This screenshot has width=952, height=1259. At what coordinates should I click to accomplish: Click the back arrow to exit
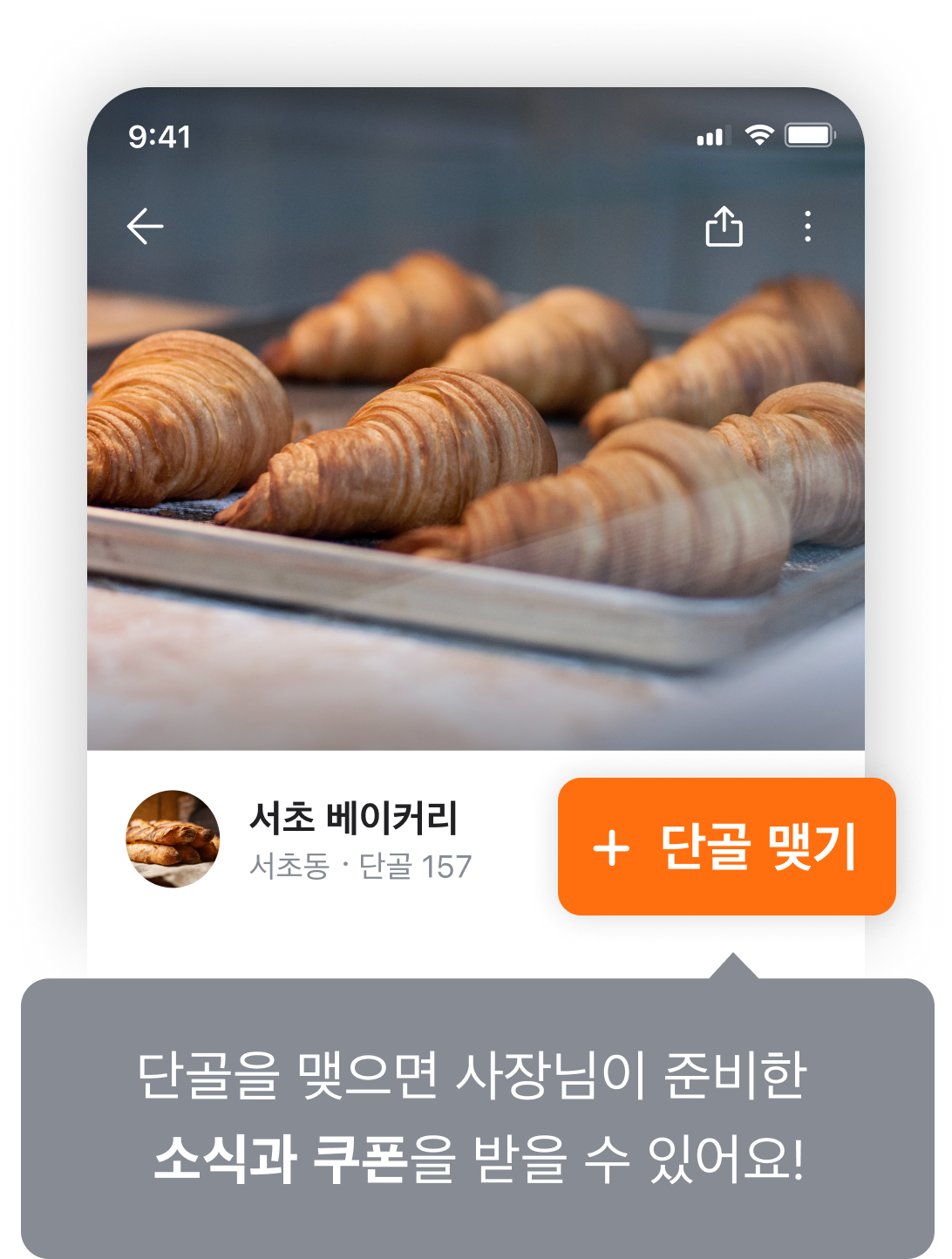point(144,226)
